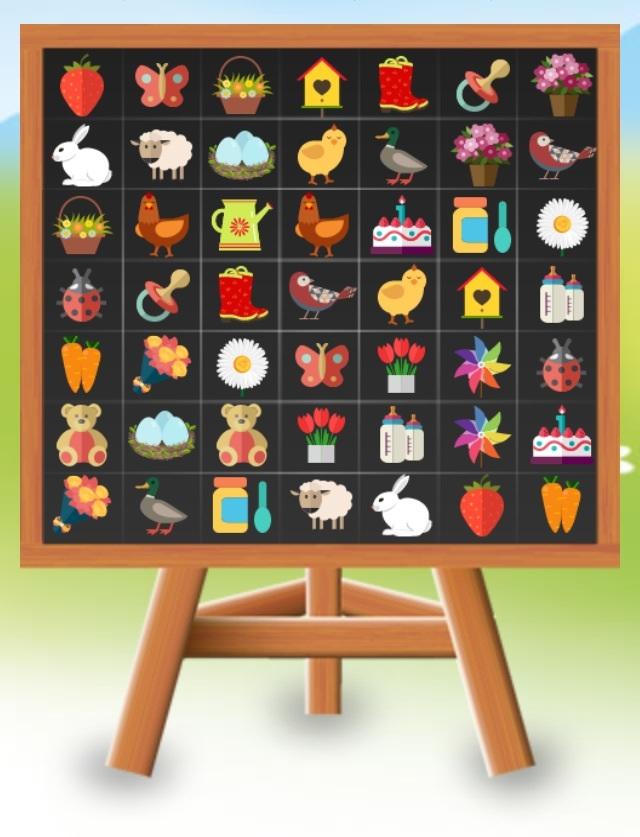Tap the strawberry tile beside the butterfly
Image resolution: width=640 pixels, height=837 pixels.
coord(82,86)
